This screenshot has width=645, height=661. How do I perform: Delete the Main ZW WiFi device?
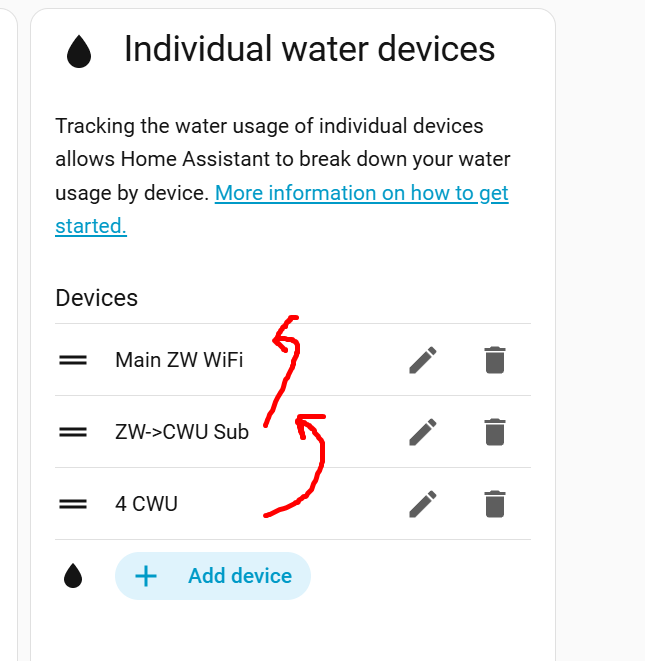pyautogui.click(x=494, y=360)
